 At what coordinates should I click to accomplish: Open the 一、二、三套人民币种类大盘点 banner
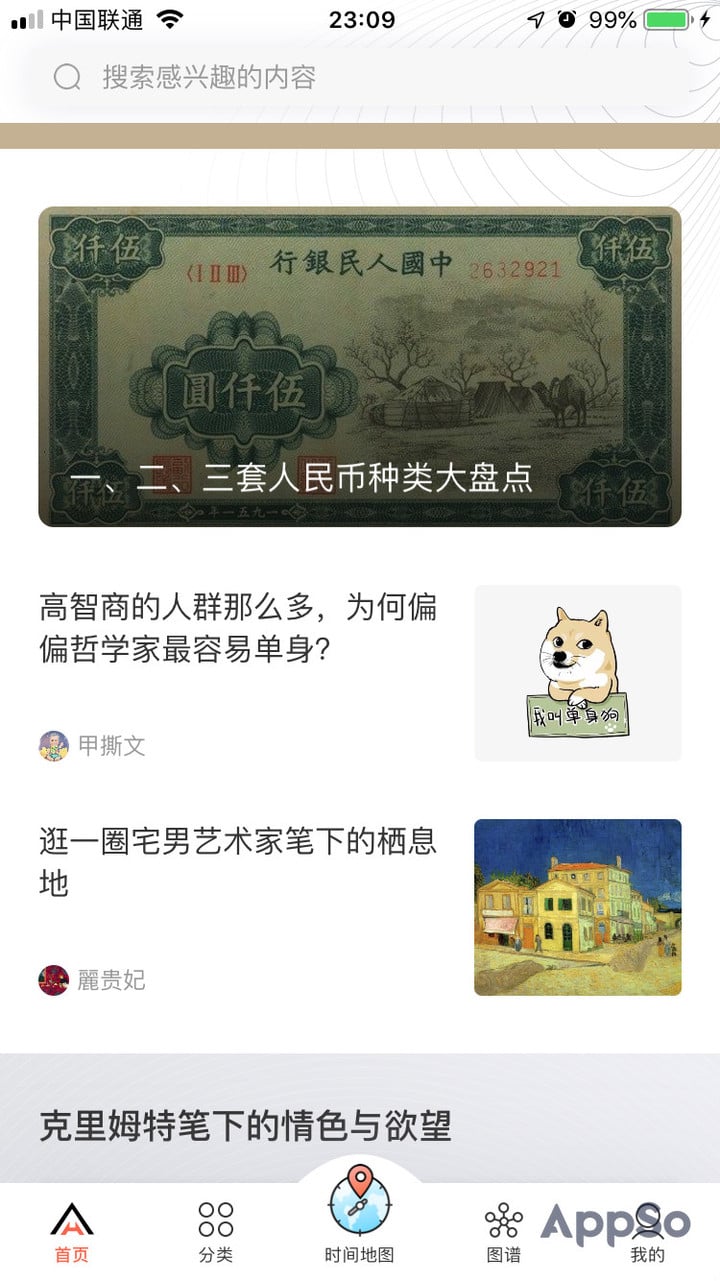pos(360,366)
